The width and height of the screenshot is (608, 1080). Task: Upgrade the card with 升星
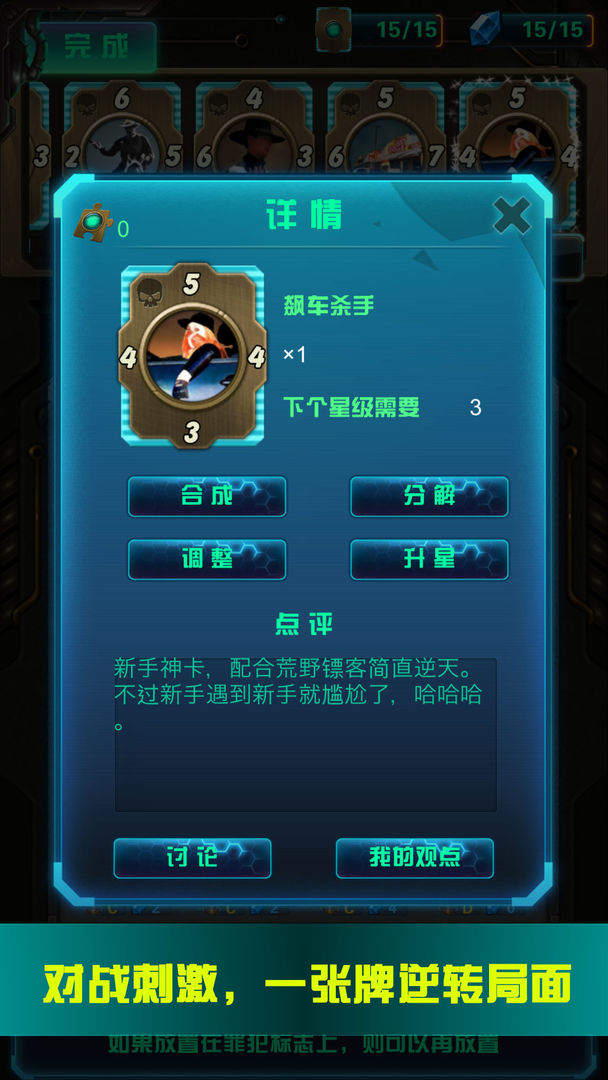[429, 559]
